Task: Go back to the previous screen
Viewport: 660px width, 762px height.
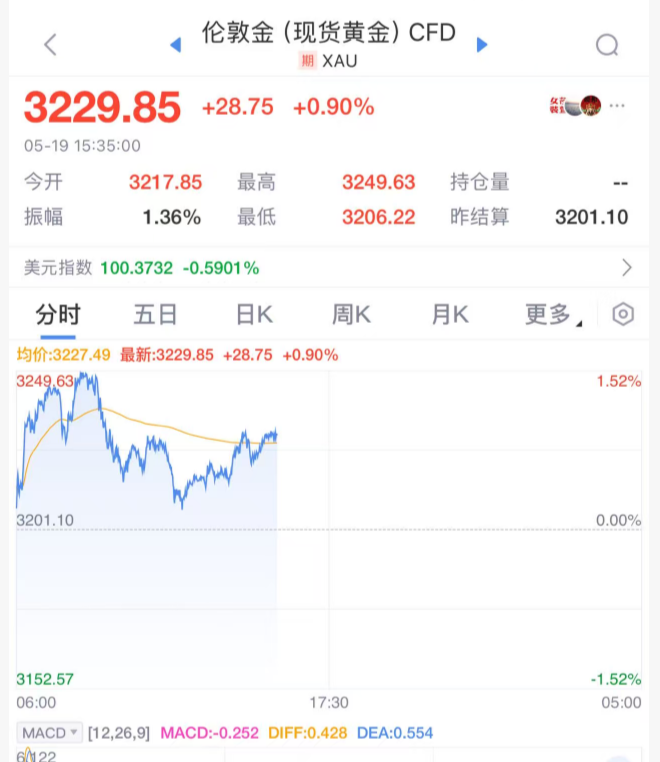Action: click(51, 44)
